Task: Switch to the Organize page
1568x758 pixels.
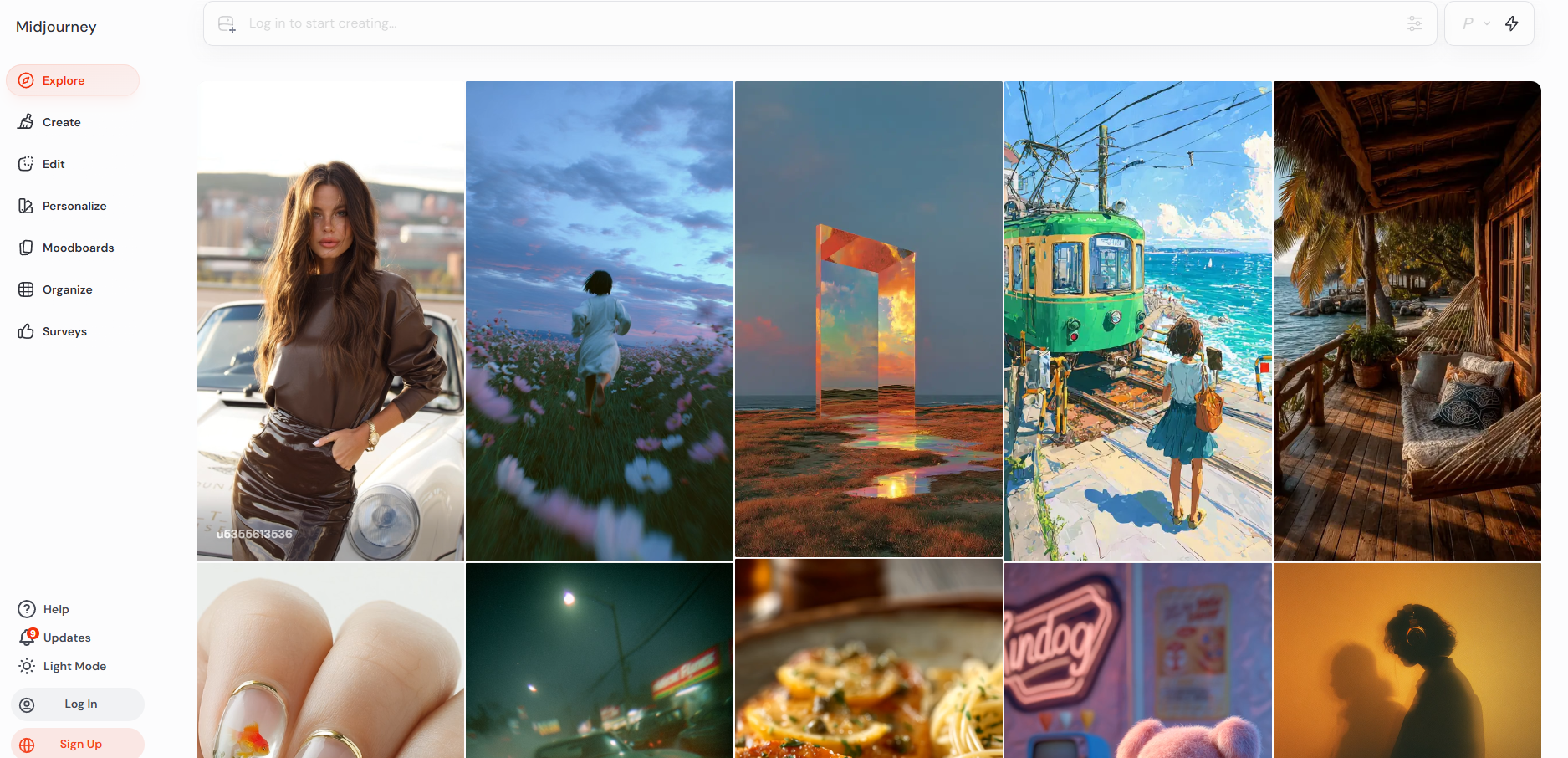Action: [x=67, y=289]
